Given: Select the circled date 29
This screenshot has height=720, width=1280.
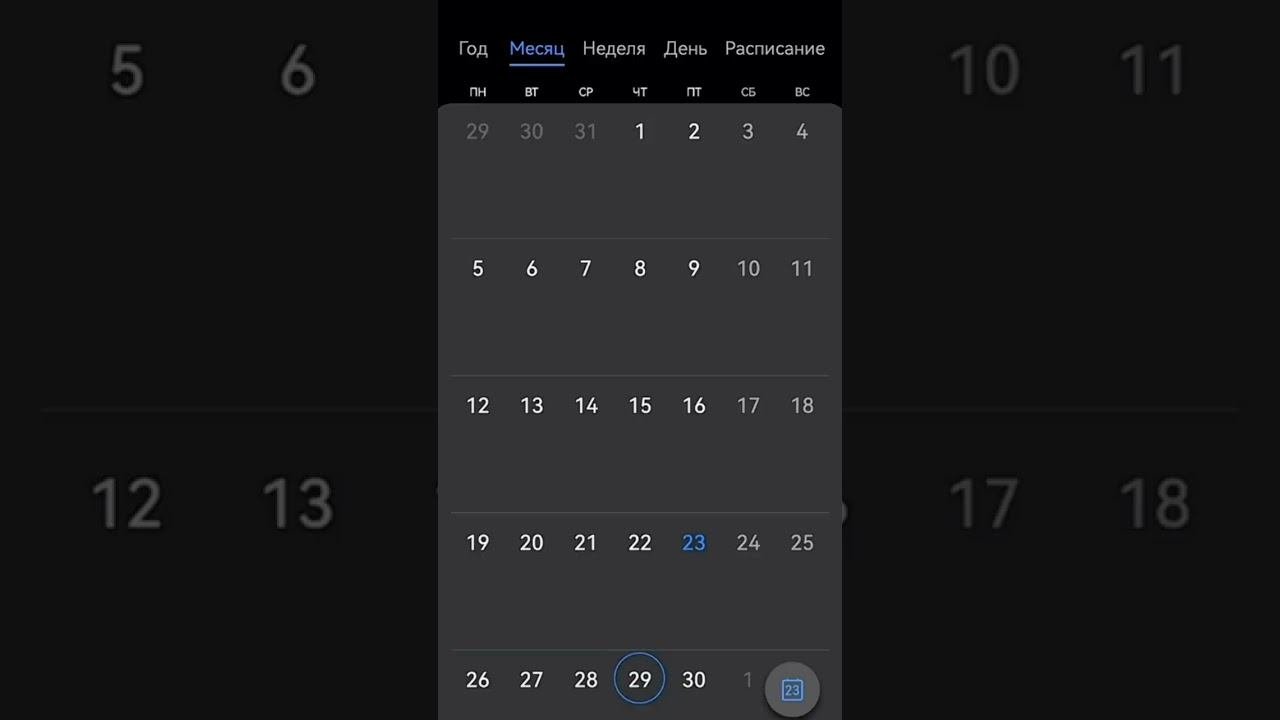Looking at the screenshot, I should [x=640, y=679].
